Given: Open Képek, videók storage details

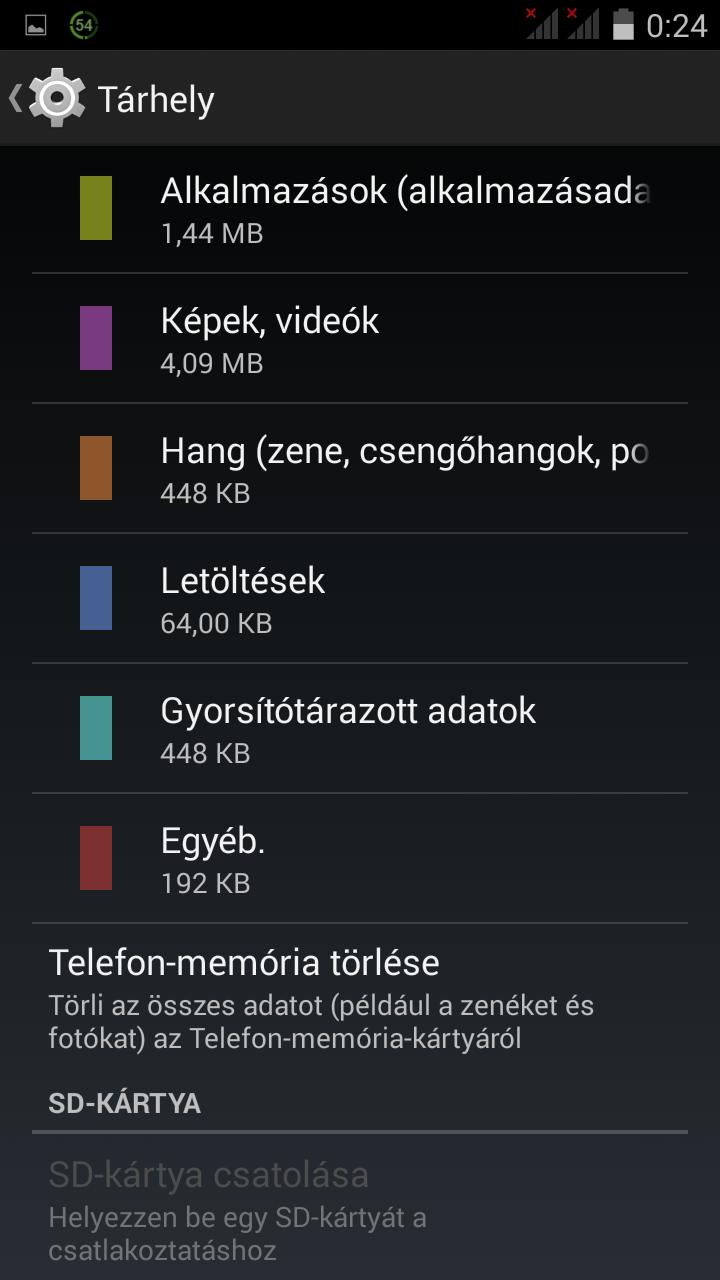Looking at the screenshot, I should (x=360, y=338).
